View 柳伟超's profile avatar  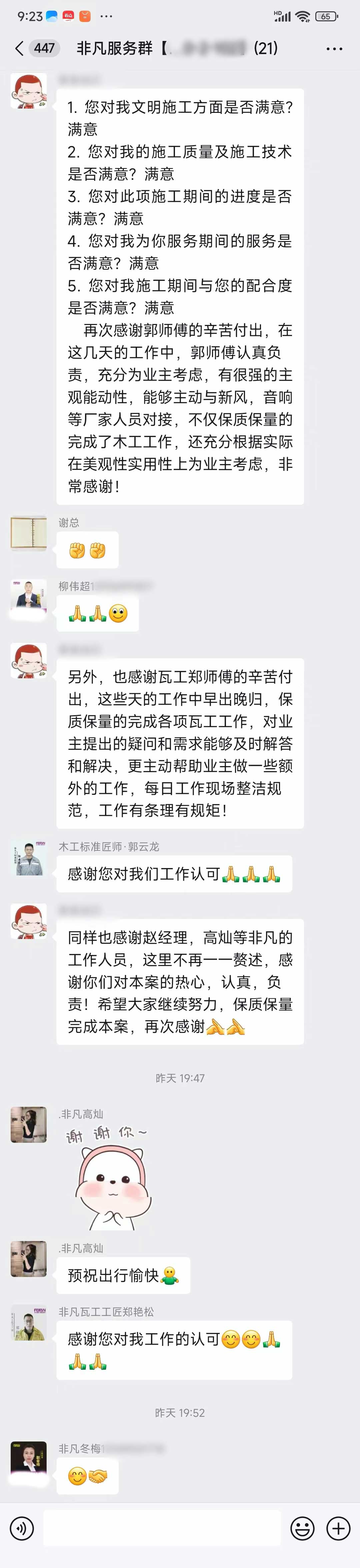point(29,597)
